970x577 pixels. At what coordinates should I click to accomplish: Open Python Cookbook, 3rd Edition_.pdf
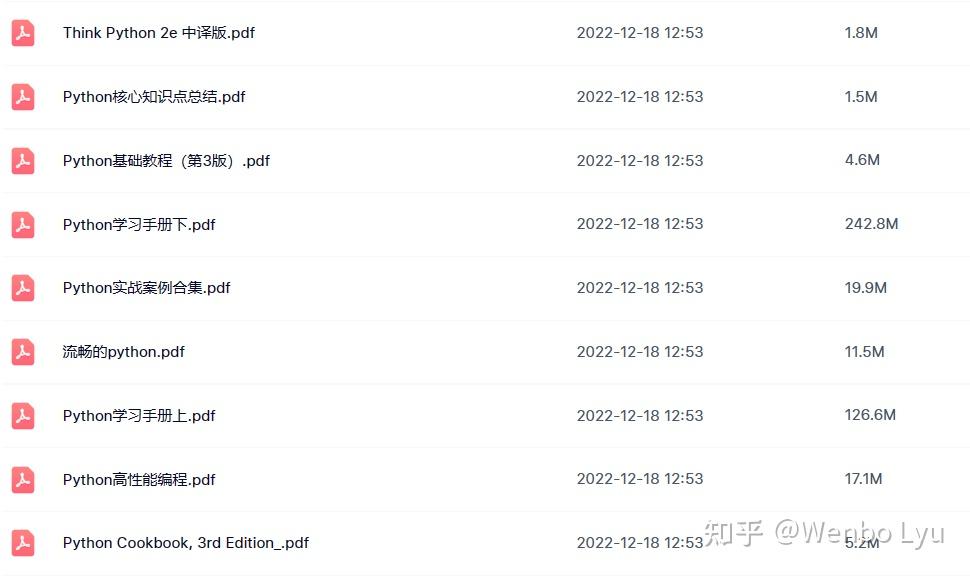185,543
